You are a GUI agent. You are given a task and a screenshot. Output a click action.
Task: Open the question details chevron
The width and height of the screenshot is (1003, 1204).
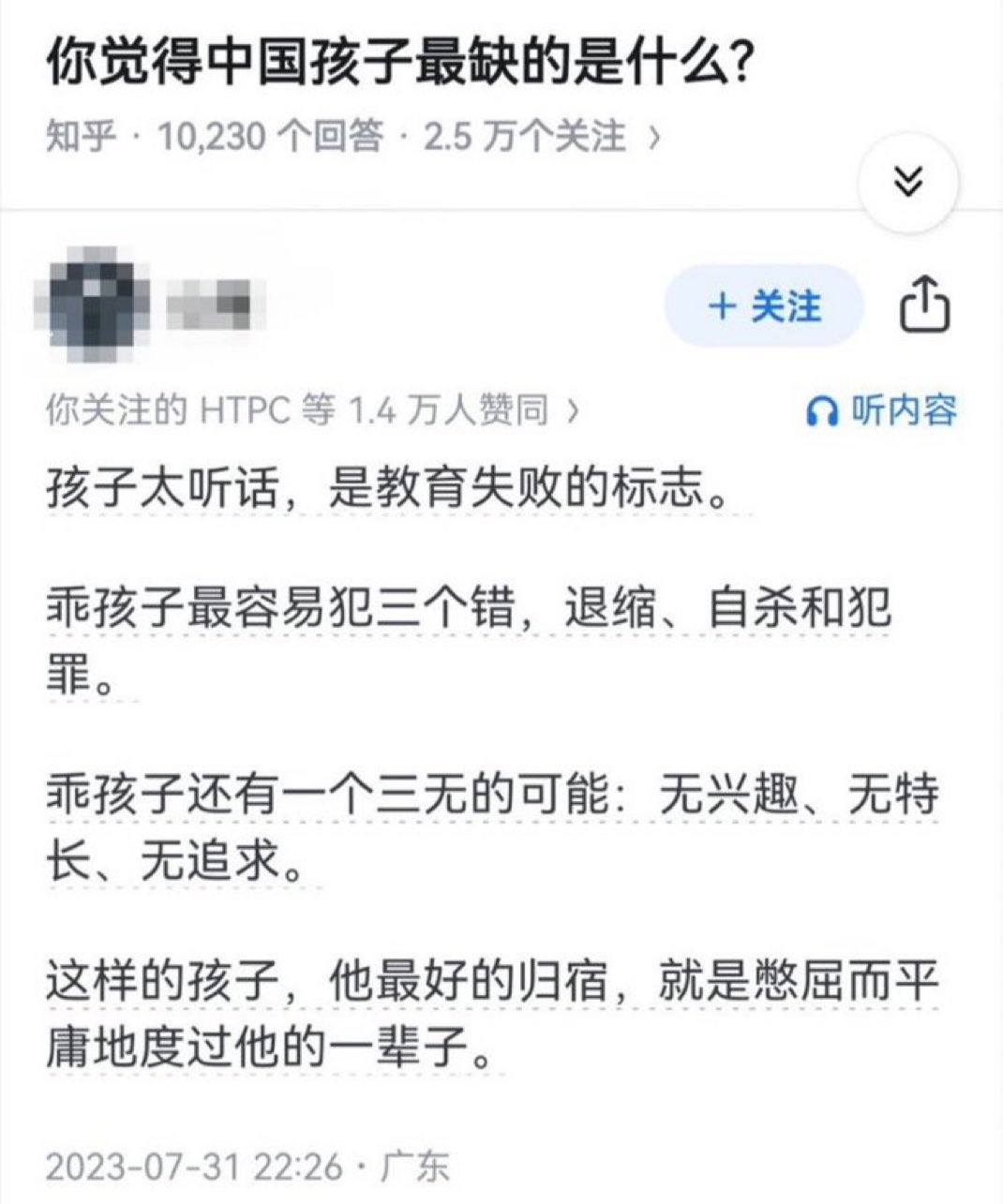[x=654, y=138]
